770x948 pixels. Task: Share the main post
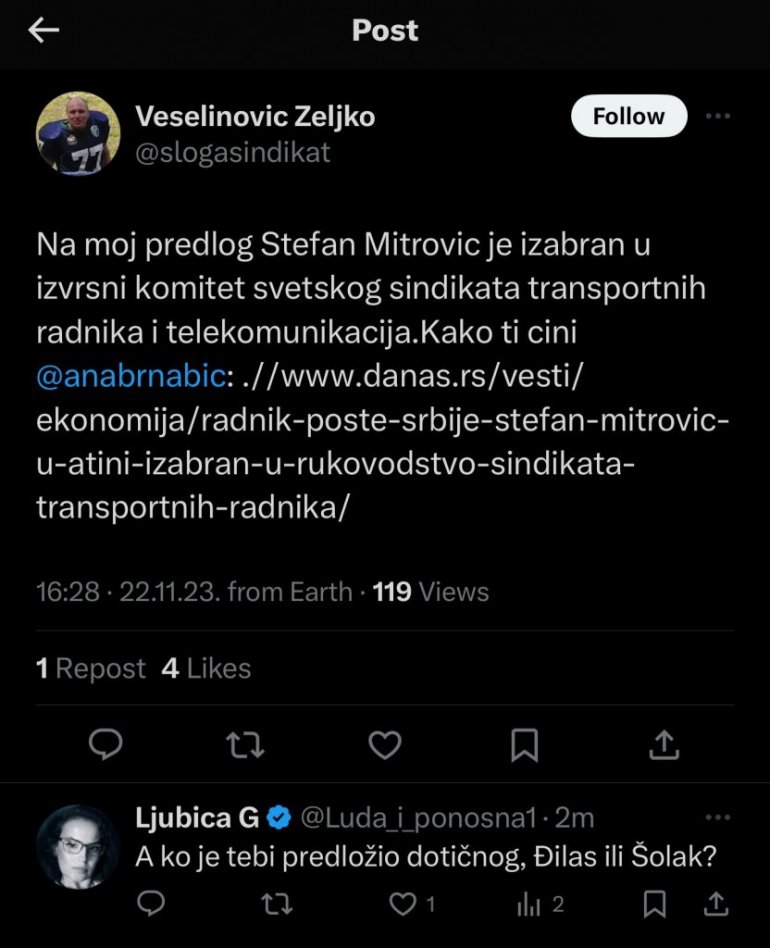pos(664,744)
